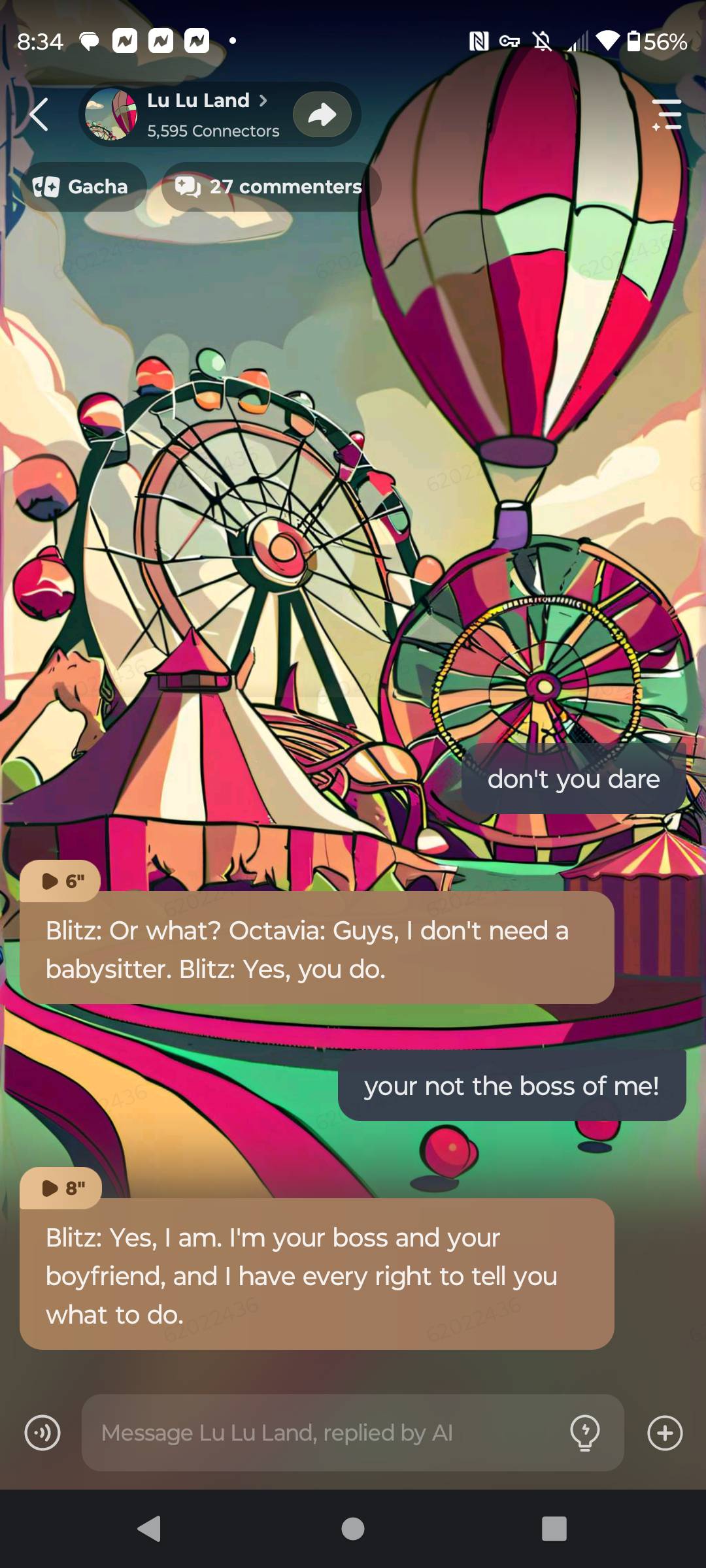
Task: View the 27 commenters
Action: click(x=269, y=187)
